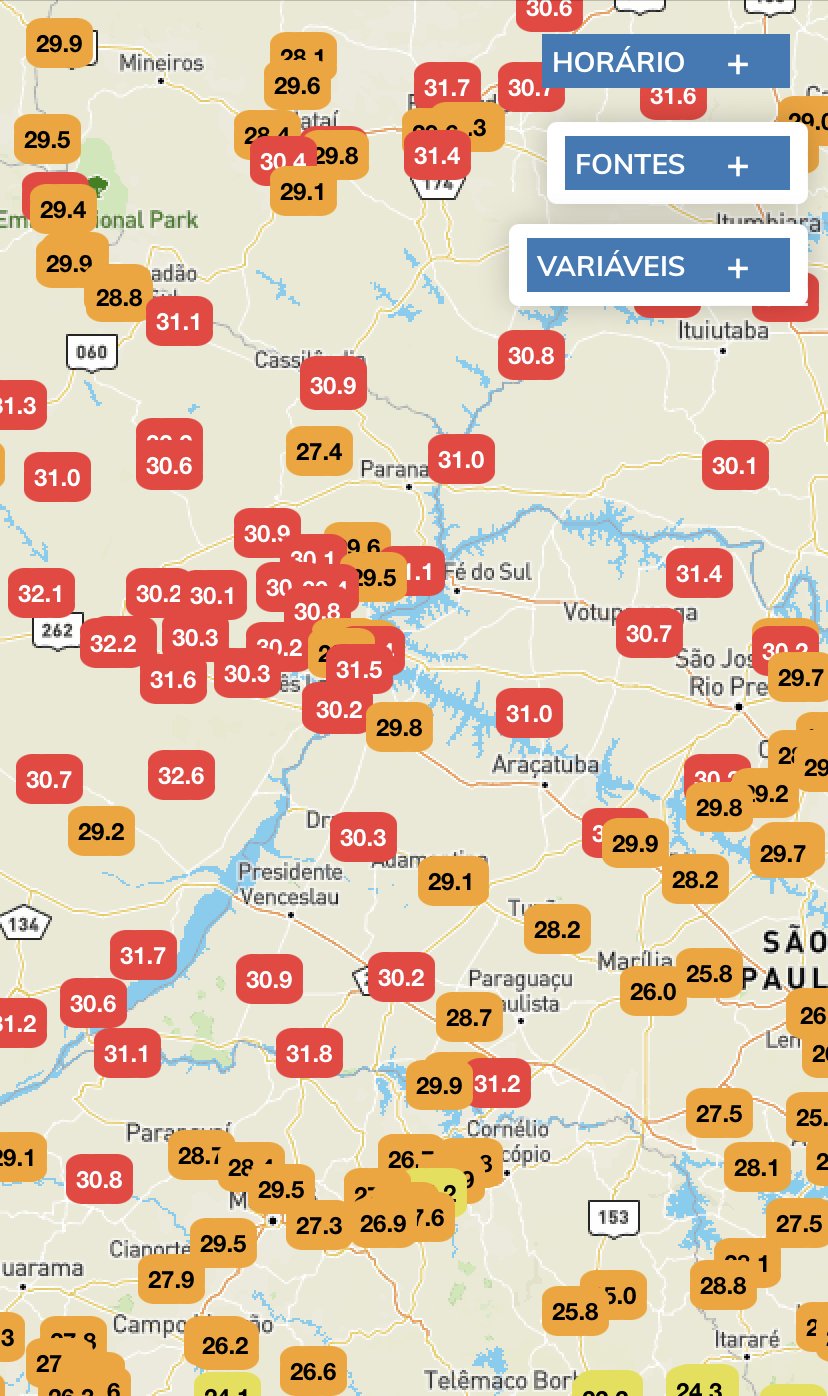This screenshot has width=828, height=1396.
Task: Open the 31.7 marker beside Presidente Venceslau
Action: click(143, 955)
